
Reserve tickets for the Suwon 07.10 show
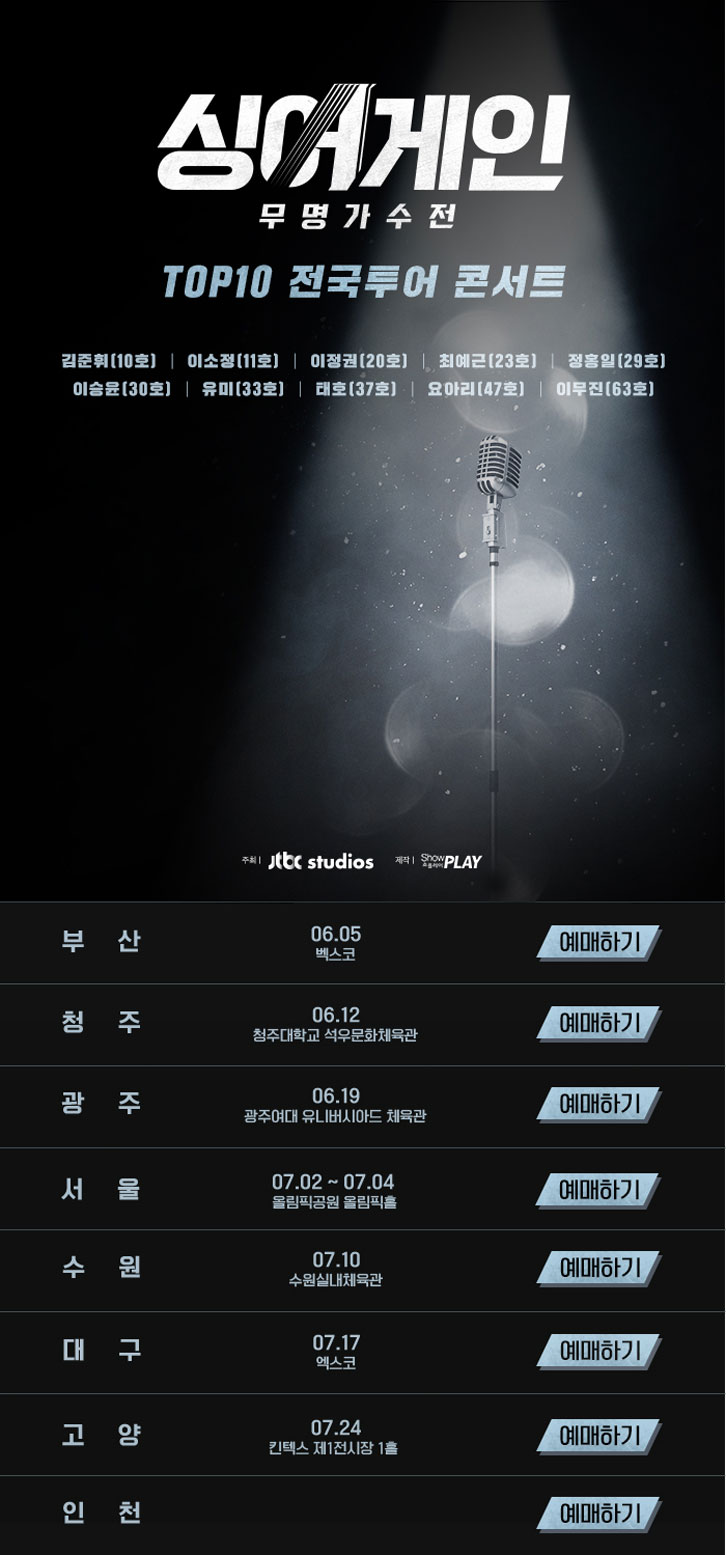click(x=599, y=1269)
